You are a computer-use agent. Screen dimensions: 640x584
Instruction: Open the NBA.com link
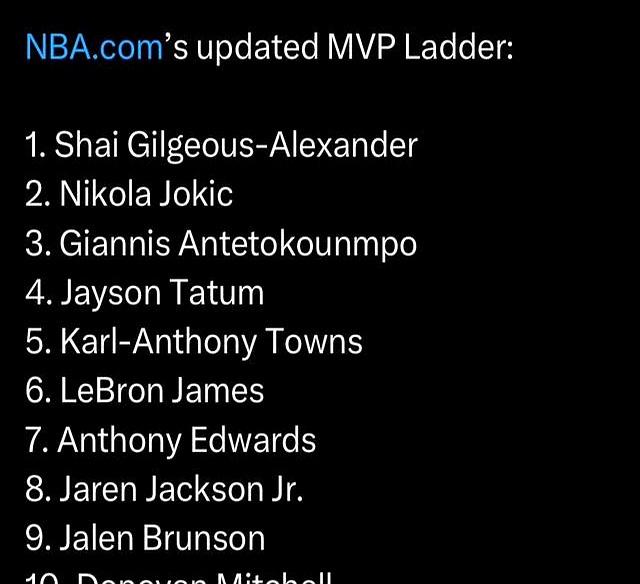point(93,47)
